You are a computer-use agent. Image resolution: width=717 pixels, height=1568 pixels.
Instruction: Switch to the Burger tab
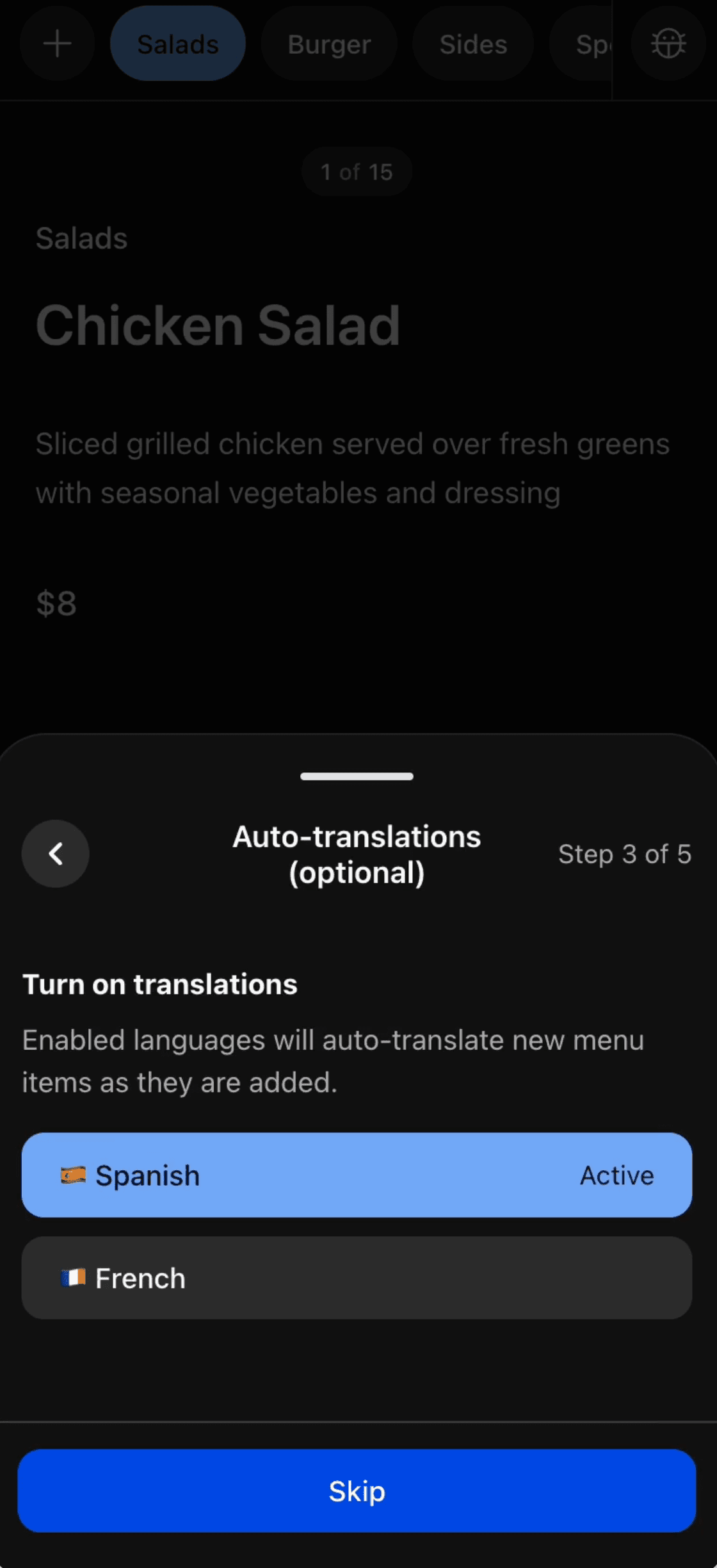coord(329,44)
